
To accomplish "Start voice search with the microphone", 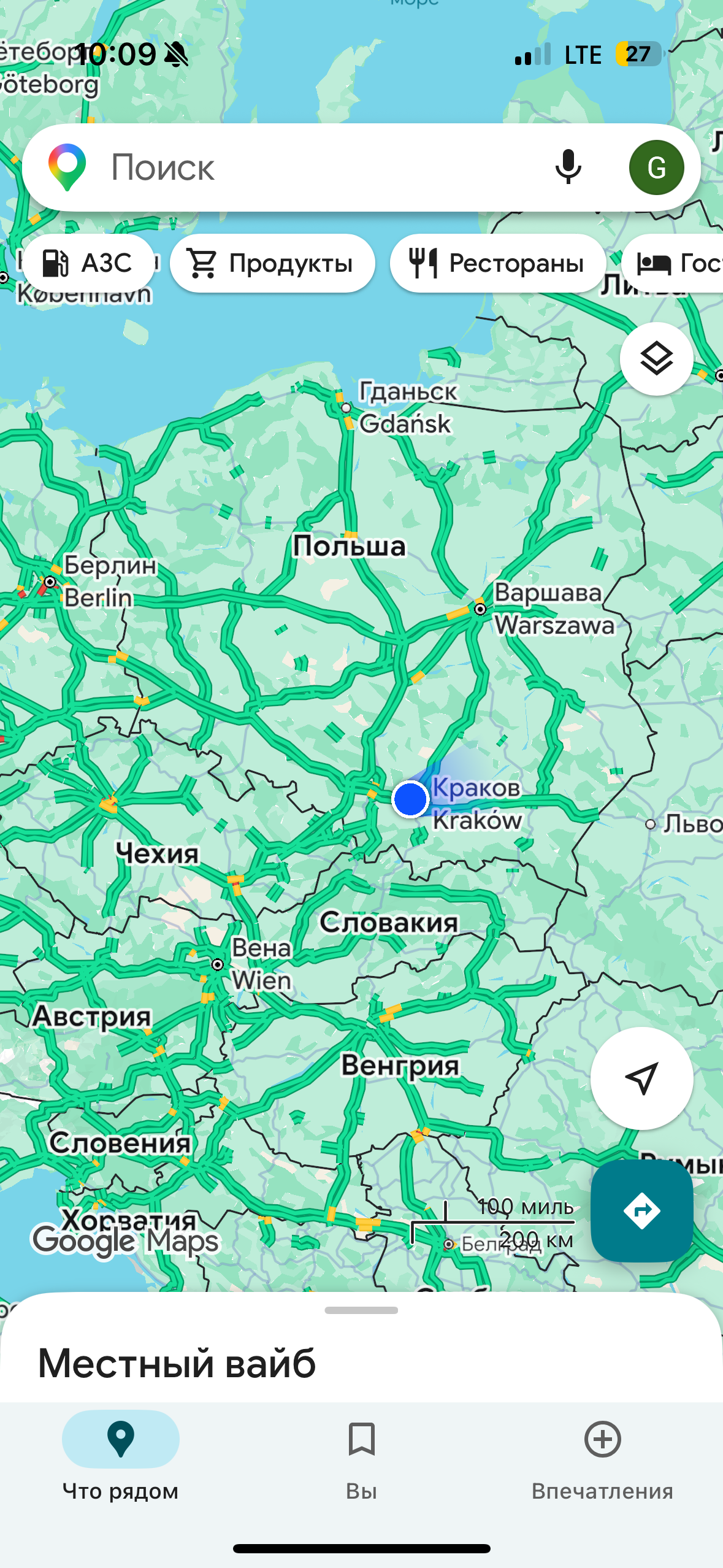I will (568, 167).
